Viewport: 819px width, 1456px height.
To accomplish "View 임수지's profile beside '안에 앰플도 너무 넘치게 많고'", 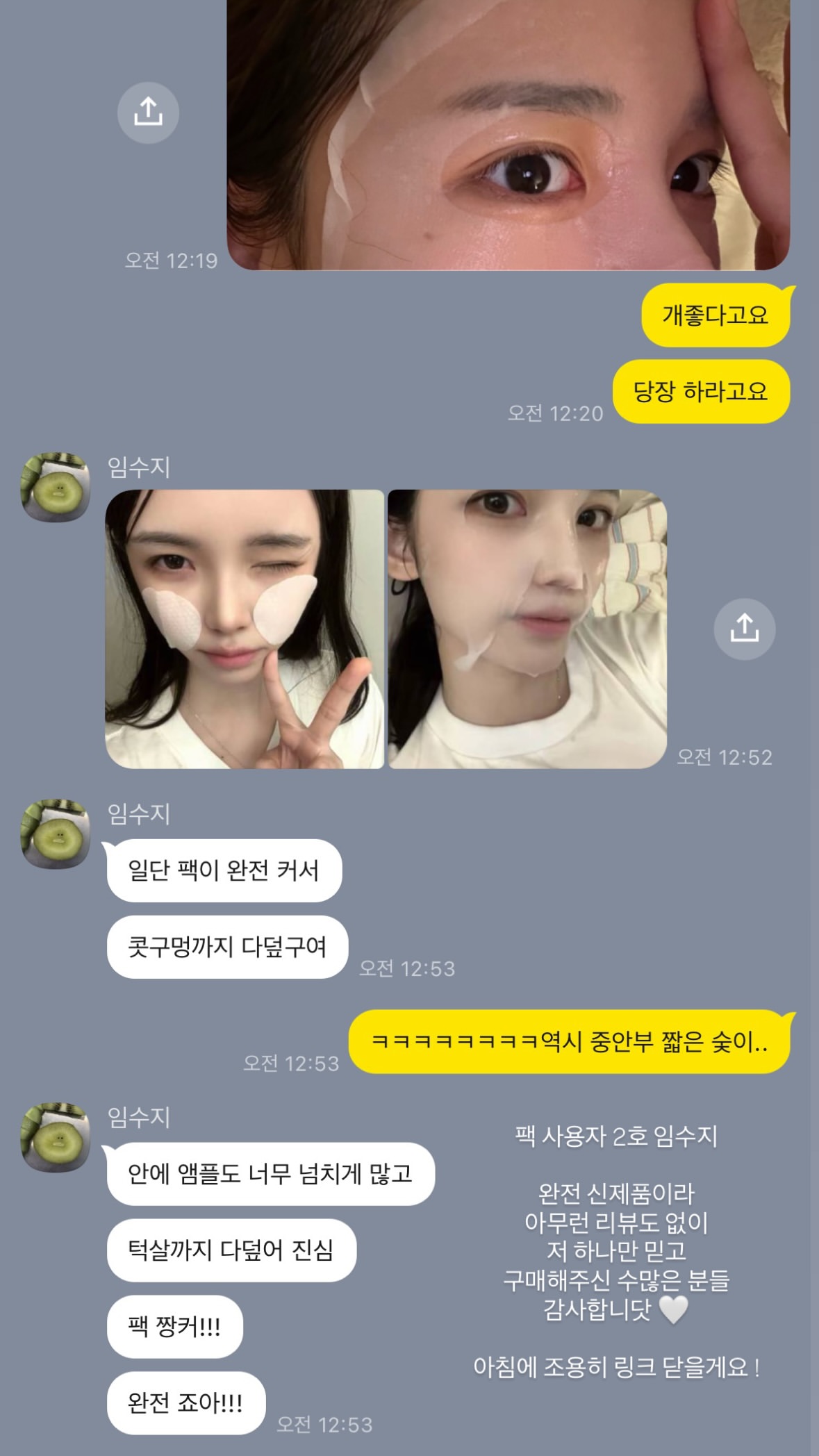I will pos(56,1137).
